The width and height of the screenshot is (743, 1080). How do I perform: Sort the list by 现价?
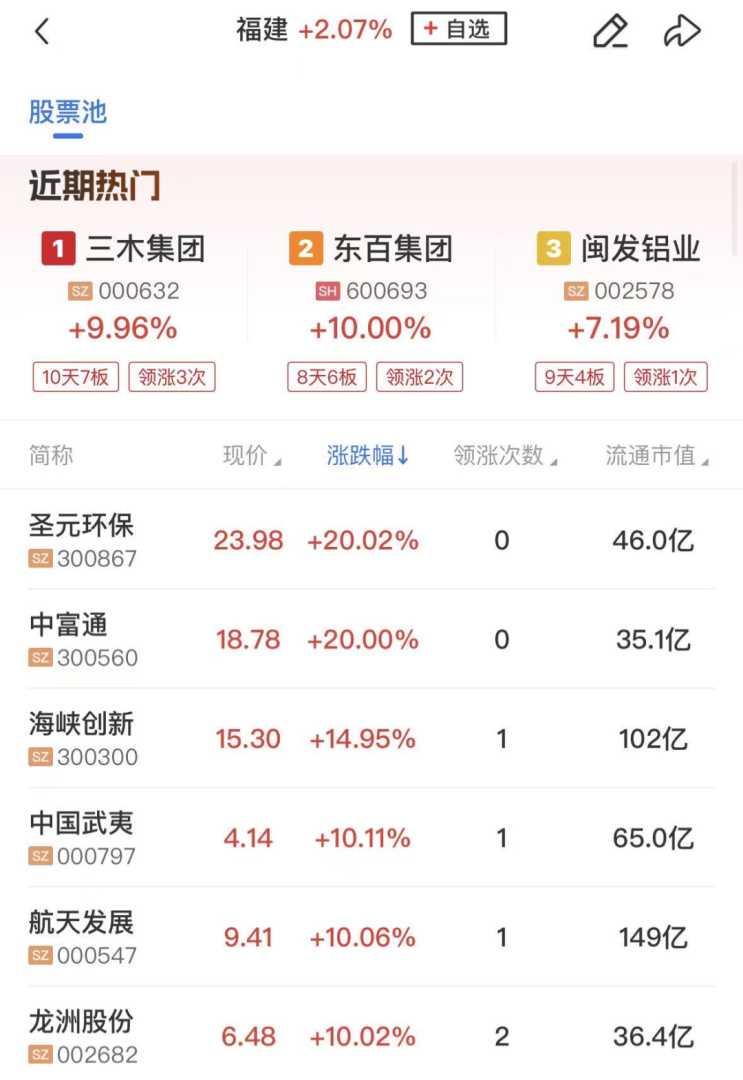click(x=251, y=456)
